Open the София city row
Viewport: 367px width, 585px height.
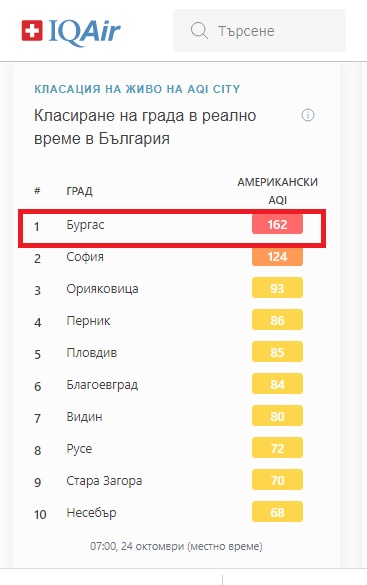[x=172, y=257]
